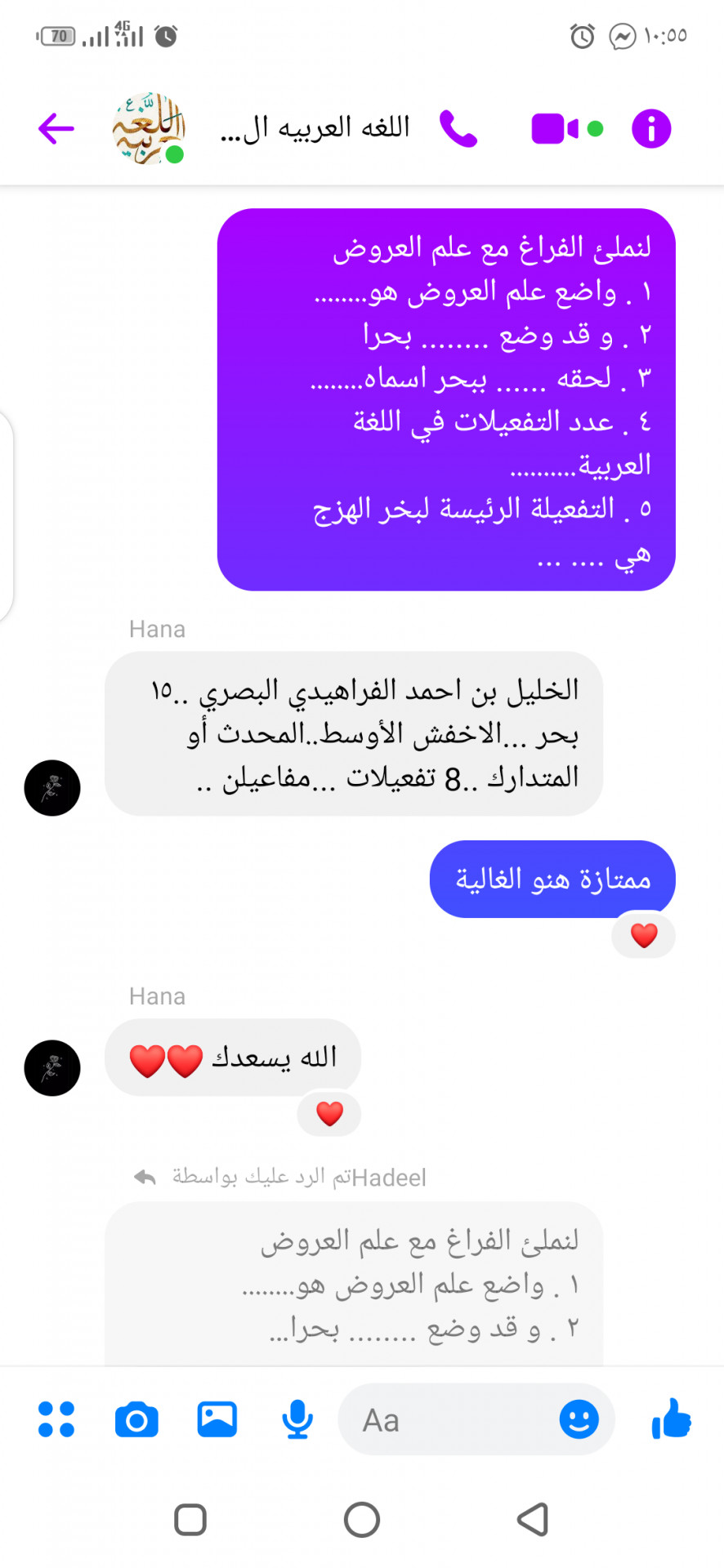Open the camera to take a photo
724x1568 pixels.
point(136,1420)
